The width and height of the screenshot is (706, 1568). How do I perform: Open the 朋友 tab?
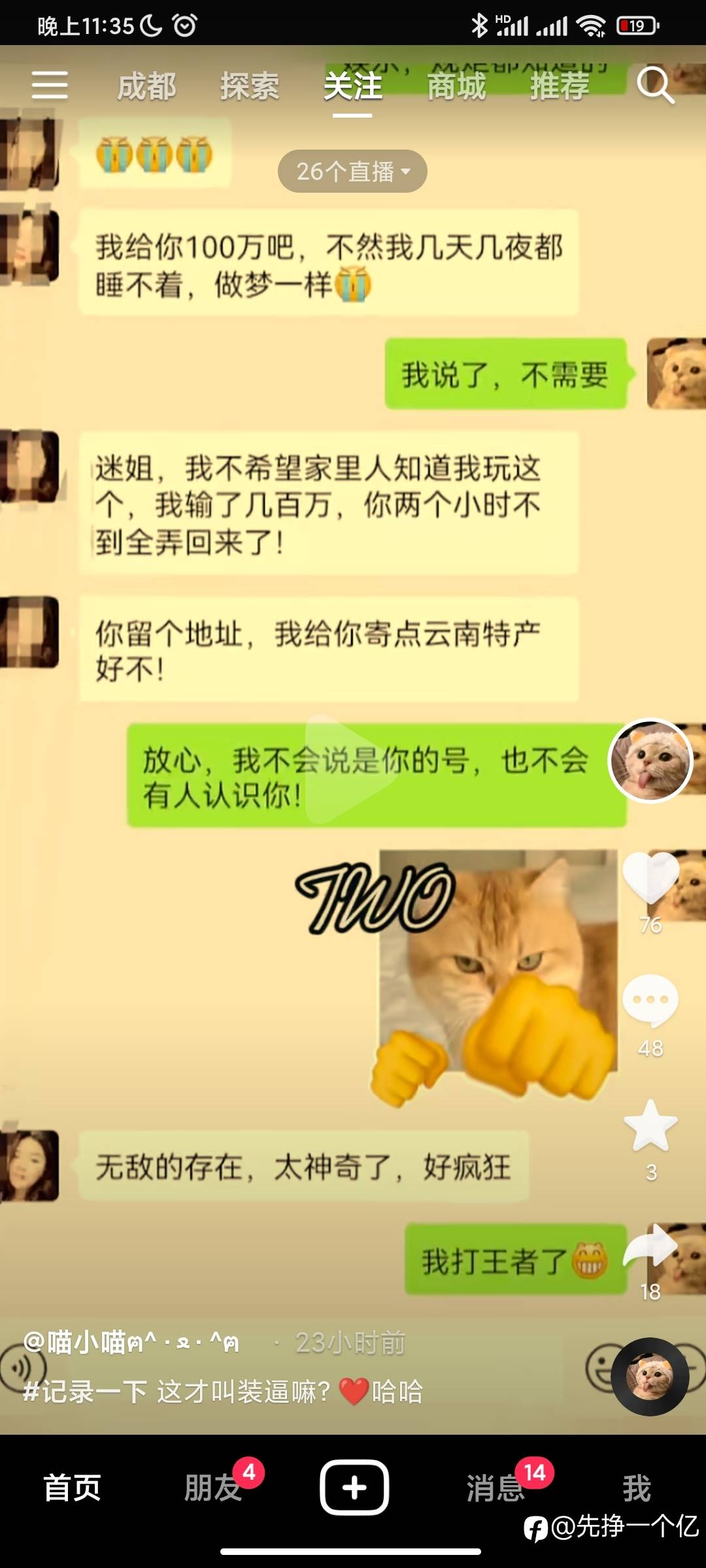[x=213, y=1488]
